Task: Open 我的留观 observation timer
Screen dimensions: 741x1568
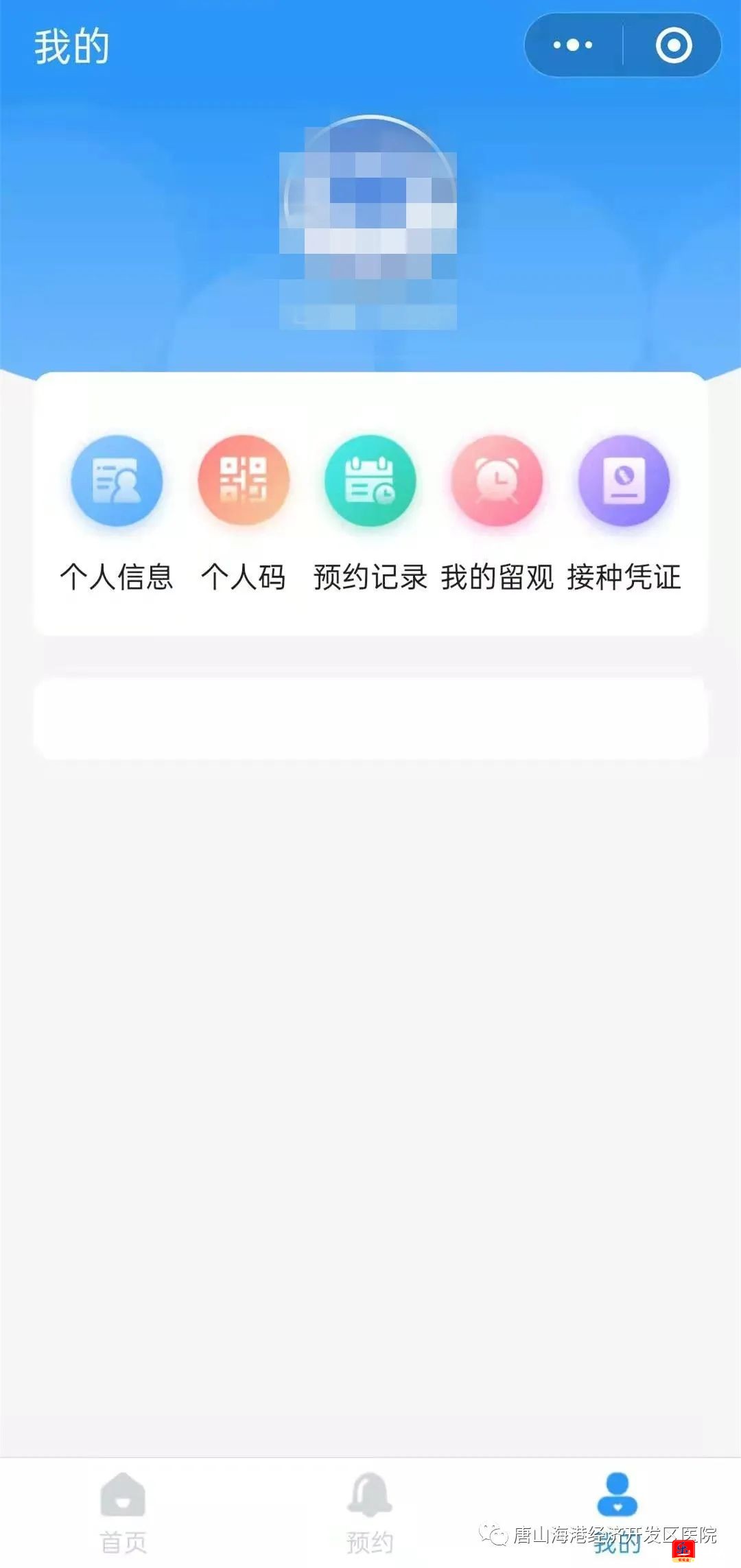Action: coord(497,482)
